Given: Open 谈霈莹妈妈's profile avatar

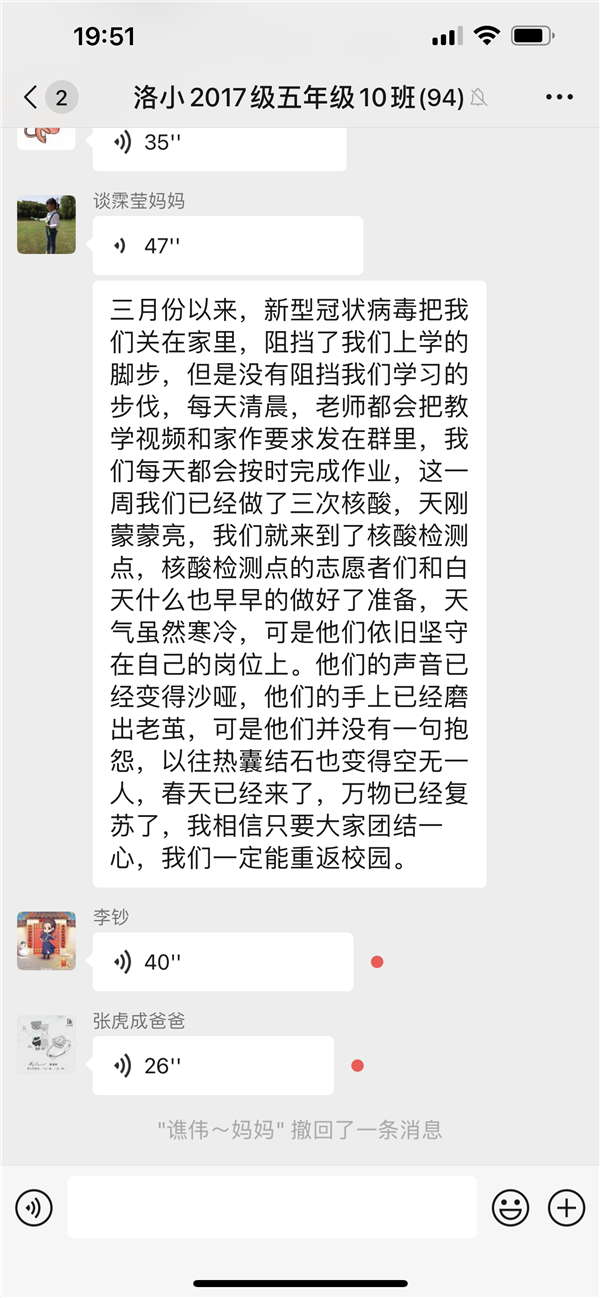Looking at the screenshot, I should pyautogui.click(x=47, y=224).
